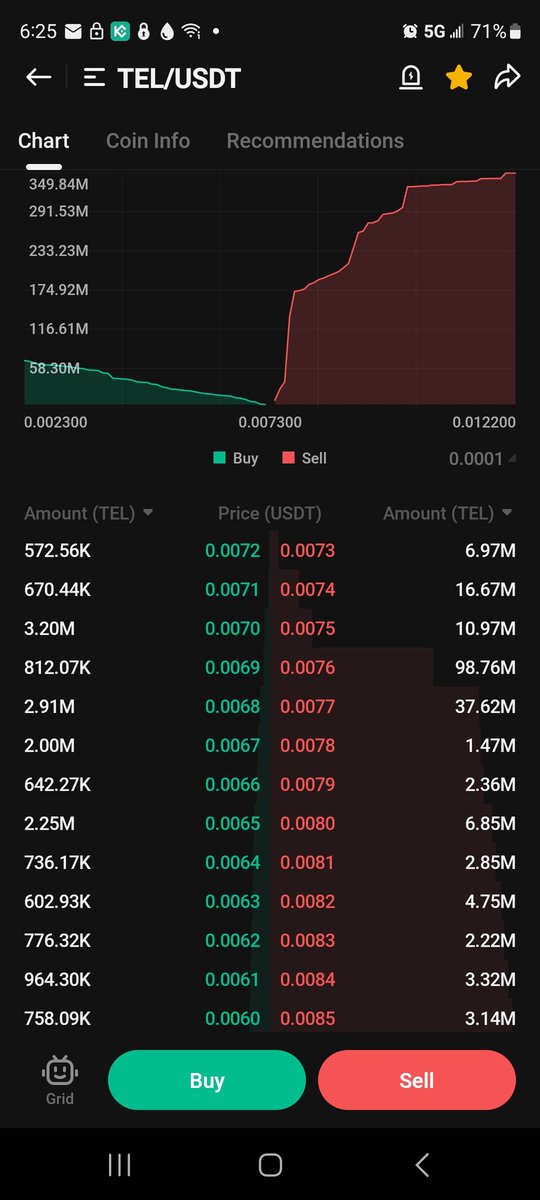Change the 0.0001 depth precision
540x1200 pixels.
483,459
